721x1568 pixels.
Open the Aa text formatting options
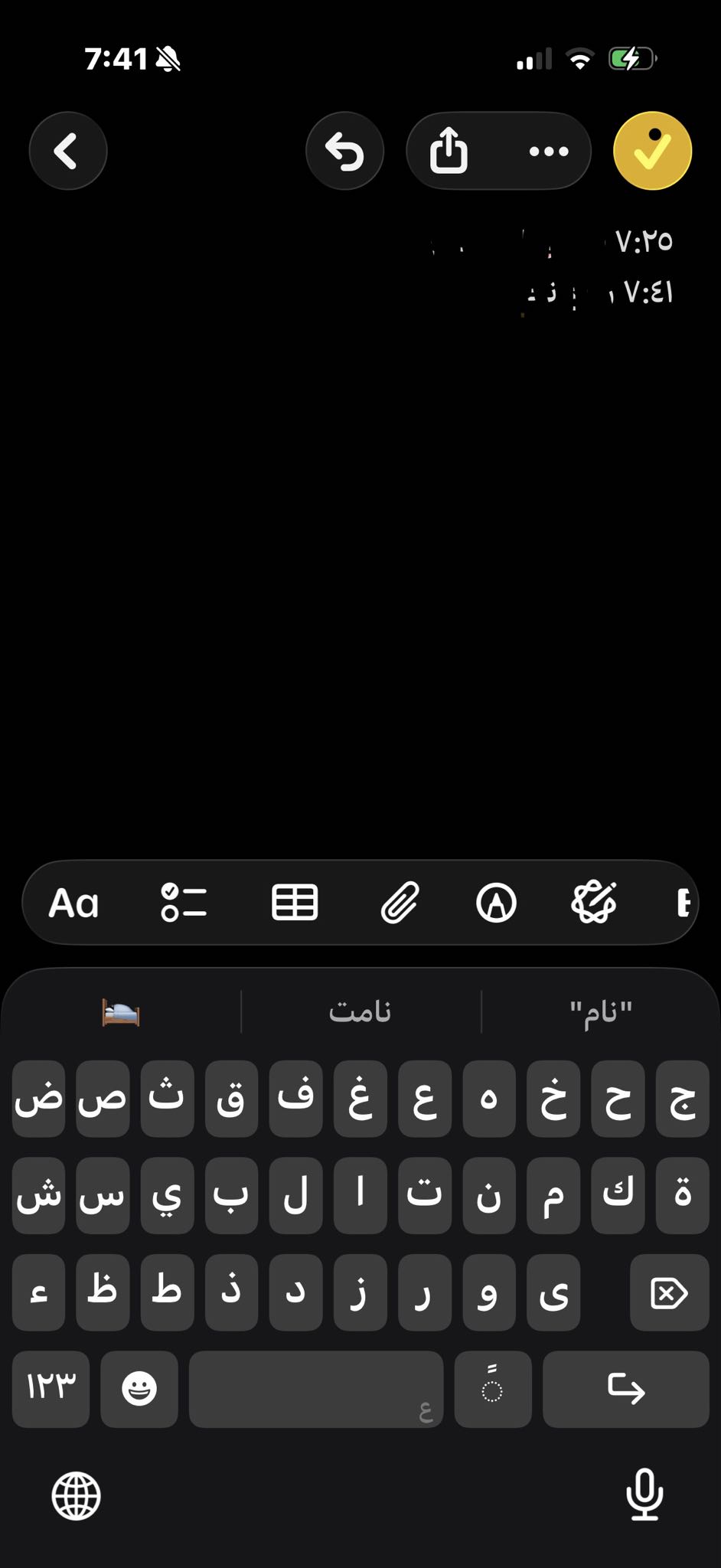(74, 903)
